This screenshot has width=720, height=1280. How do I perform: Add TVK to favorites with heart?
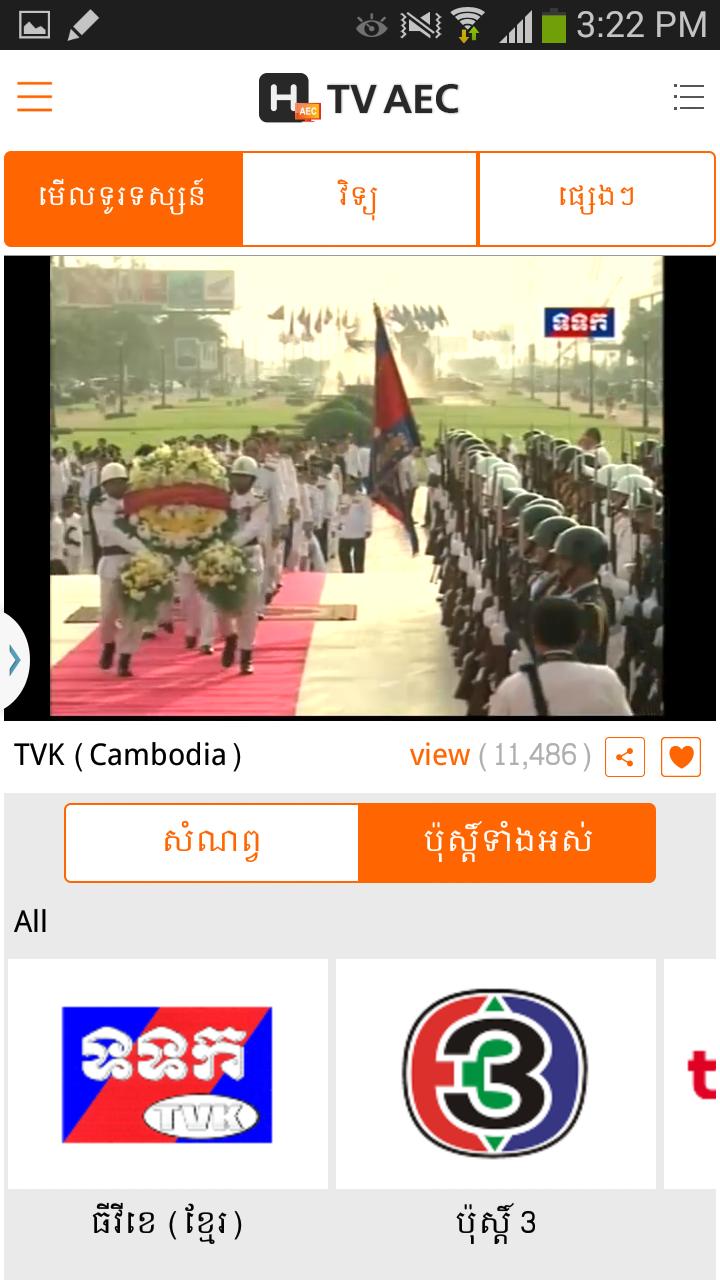(x=681, y=757)
